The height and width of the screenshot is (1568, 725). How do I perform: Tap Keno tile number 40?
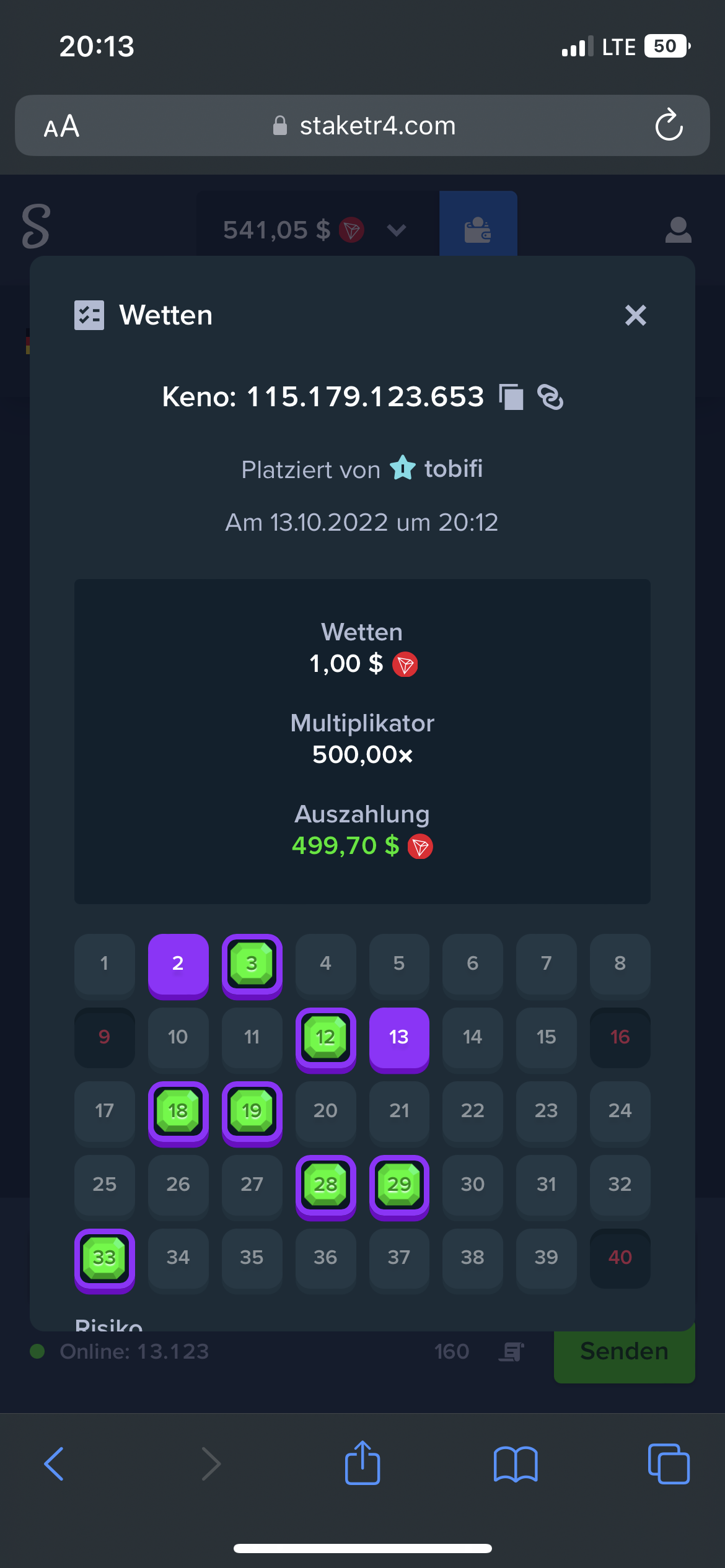click(620, 1258)
